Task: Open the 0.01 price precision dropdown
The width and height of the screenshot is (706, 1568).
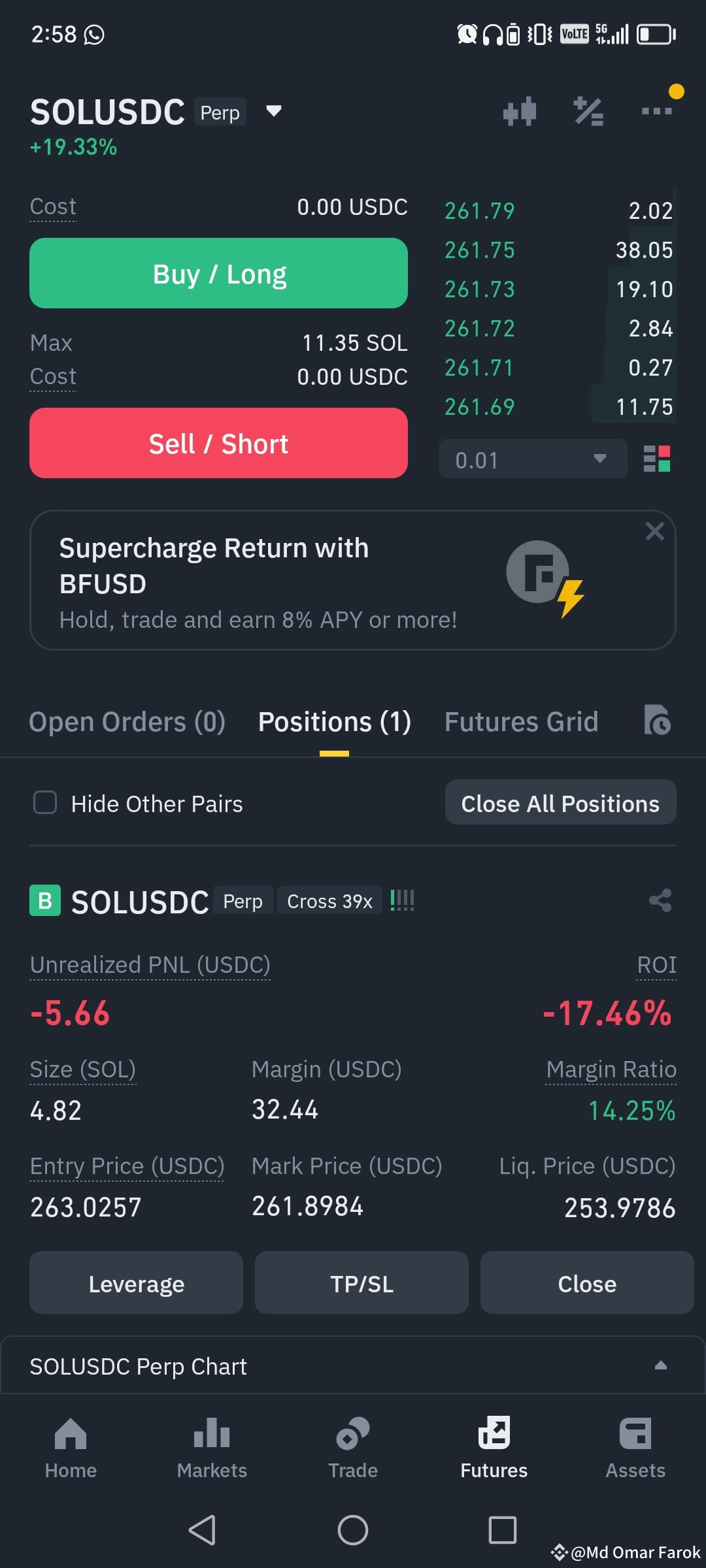Action: (532, 459)
